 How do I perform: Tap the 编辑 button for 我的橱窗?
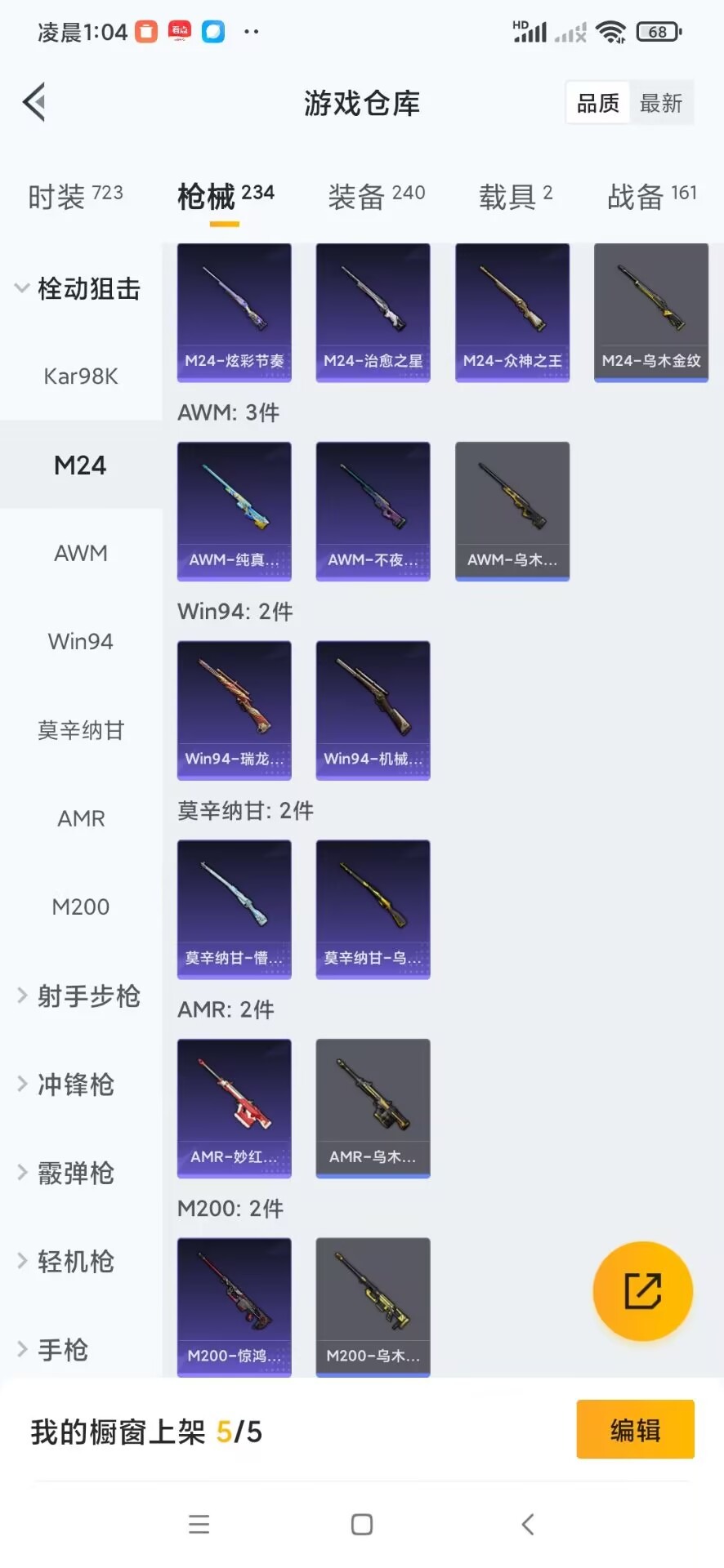635,1429
